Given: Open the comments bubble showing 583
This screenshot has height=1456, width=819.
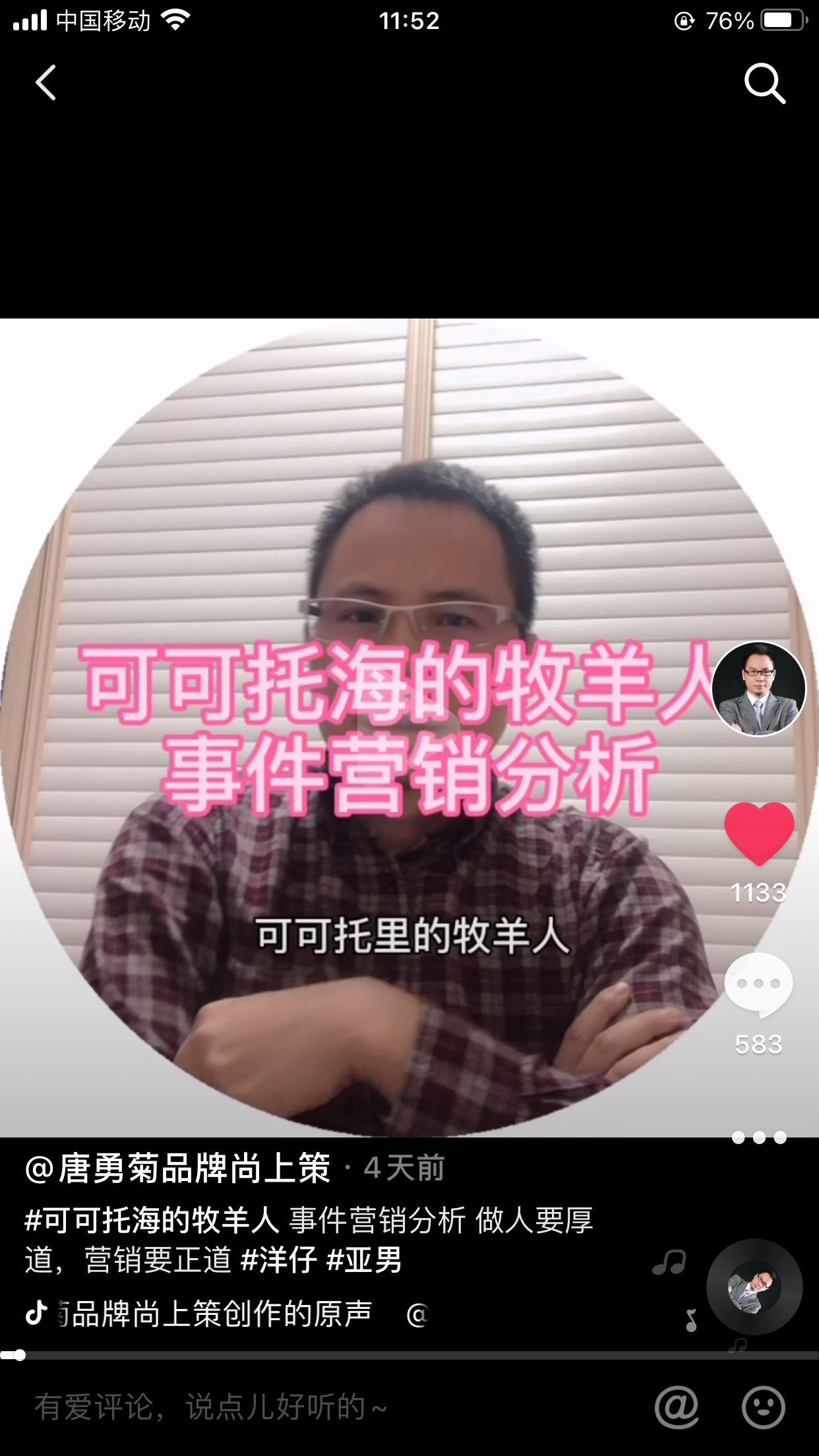Looking at the screenshot, I should coord(758,984).
